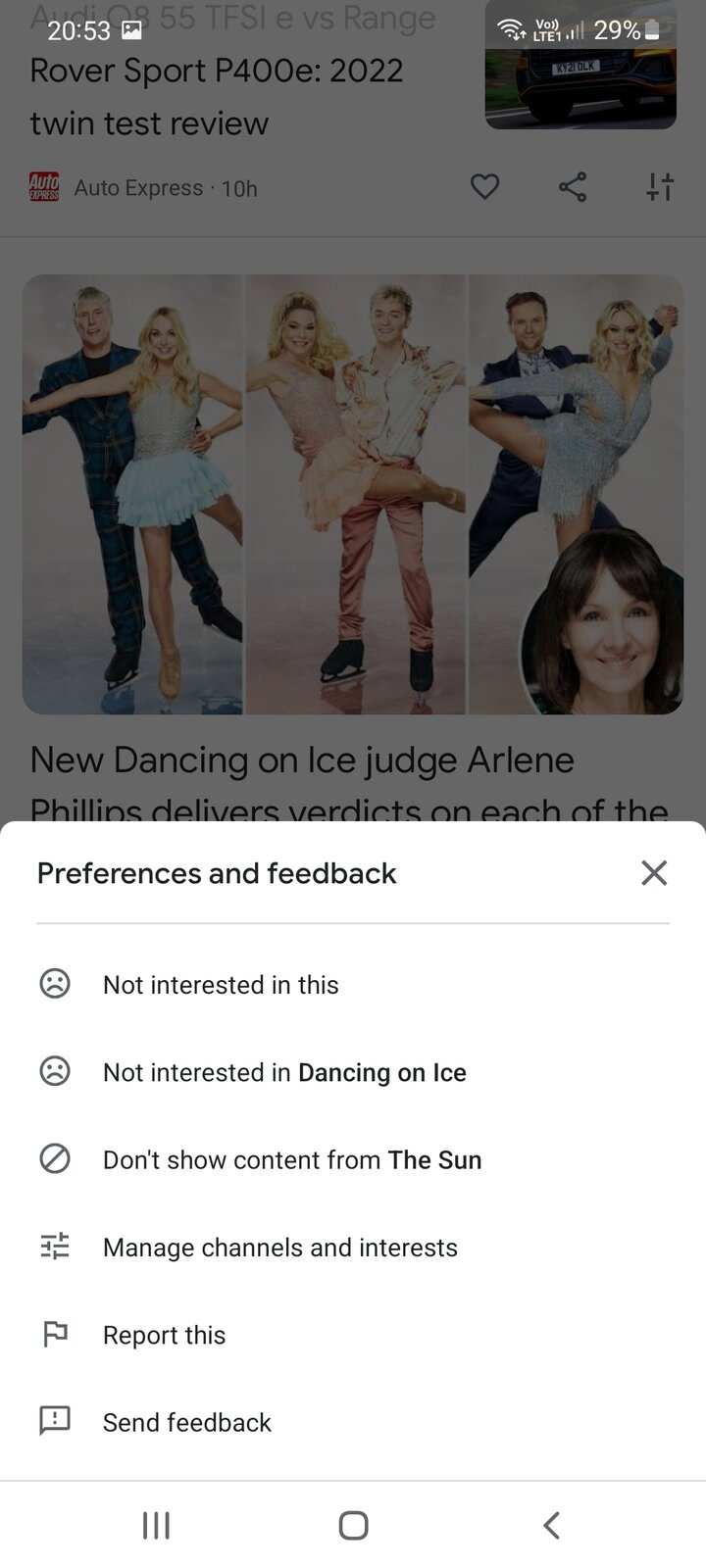The width and height of the screenshot is (706, 1568).
Task: Select the blocked circle icon next to The Sun option
Action: 56,1159
